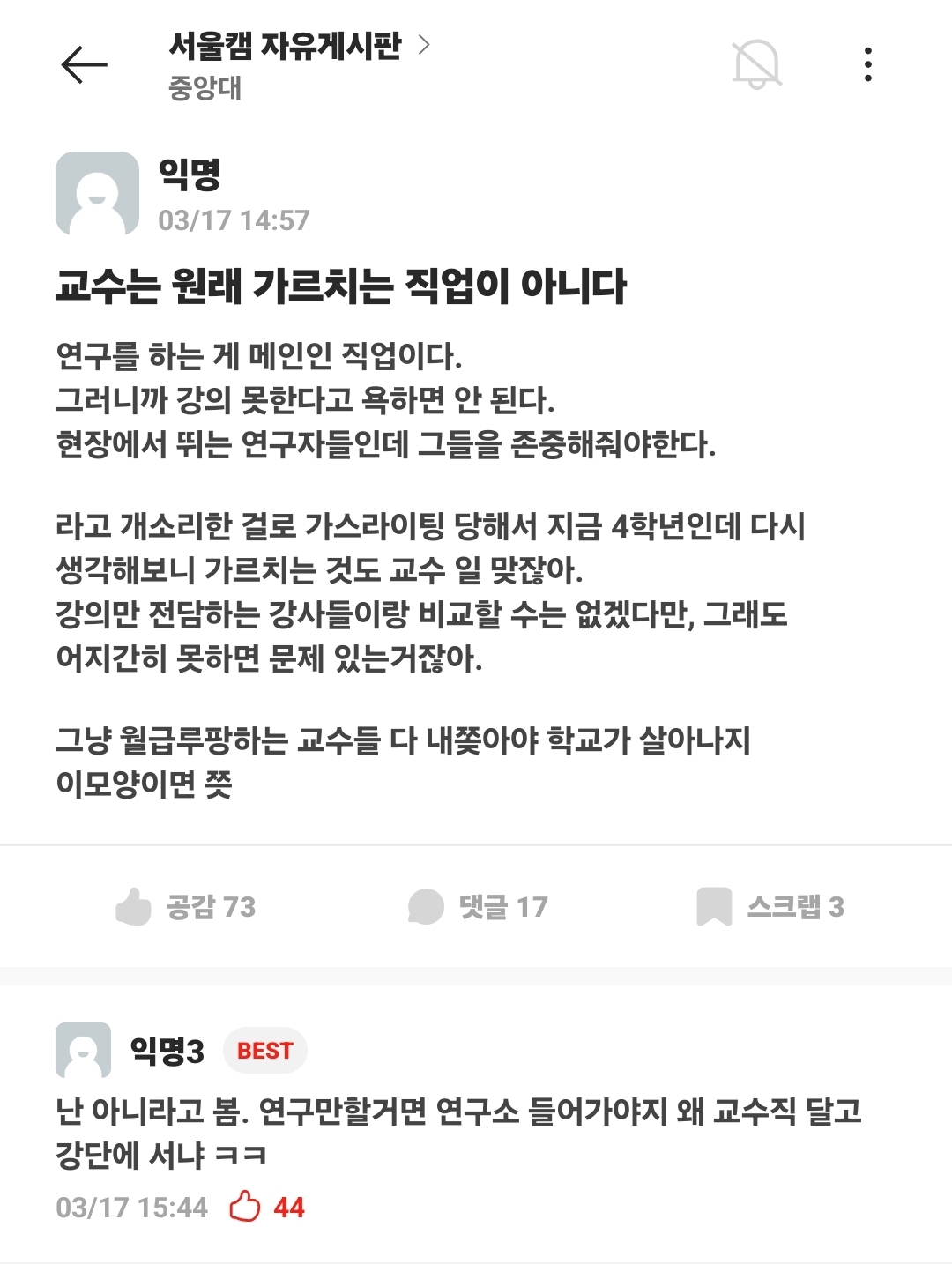Tap the 공감 73 like button
The height and width of the screenshot is (1264, 952).
click(185, 906)
